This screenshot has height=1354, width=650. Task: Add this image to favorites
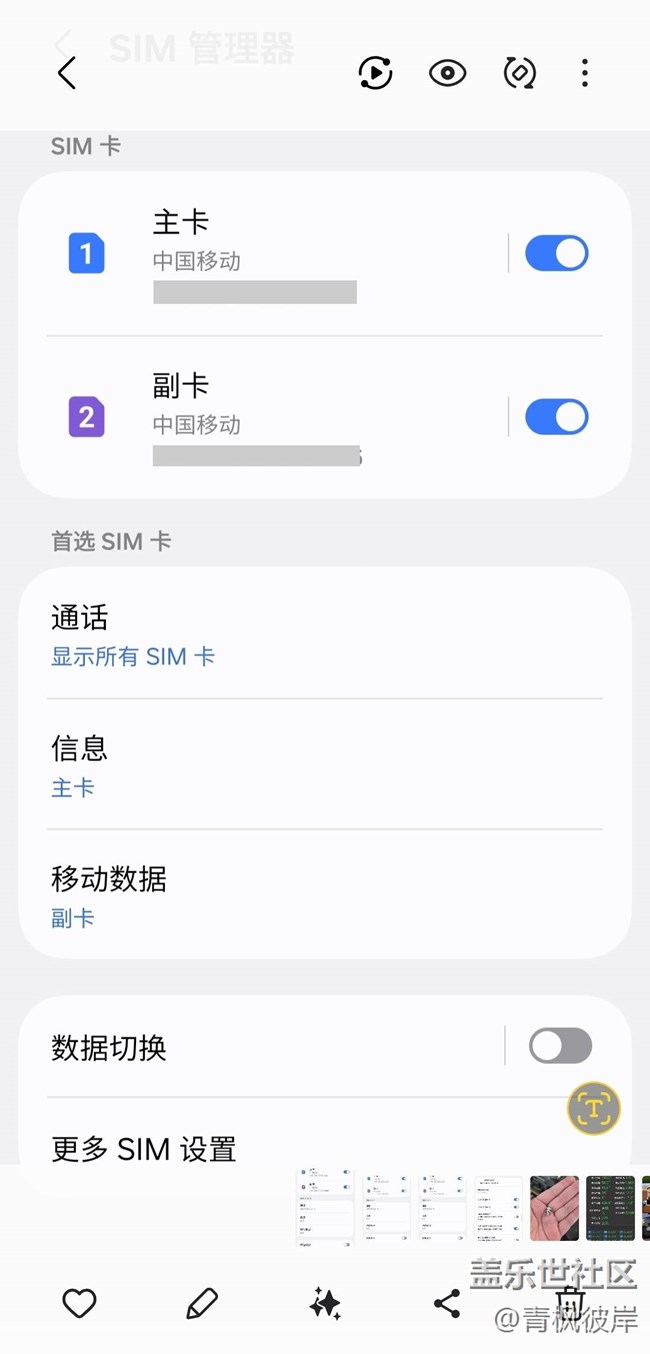pyautogui.click(x=79, y=1303)
